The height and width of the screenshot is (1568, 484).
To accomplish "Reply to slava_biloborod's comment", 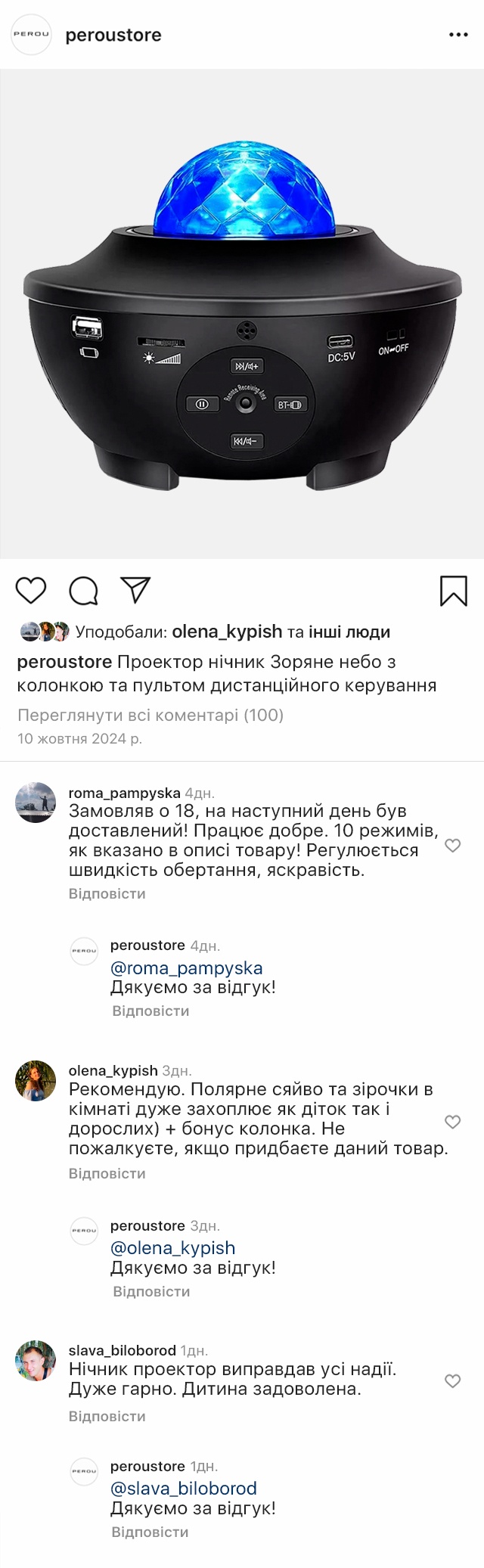I will [107, 1416].
